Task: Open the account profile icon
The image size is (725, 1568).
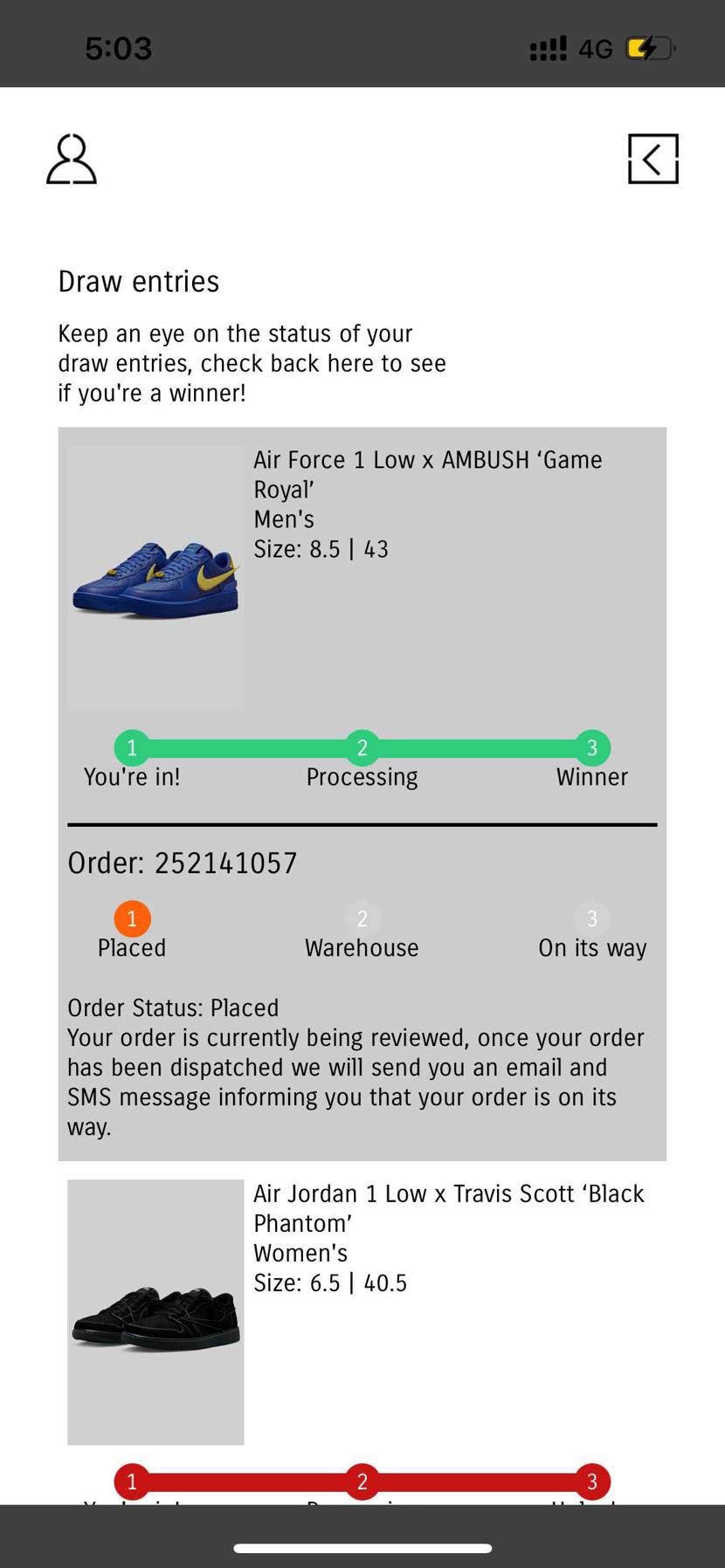Action: pos(72,159)
